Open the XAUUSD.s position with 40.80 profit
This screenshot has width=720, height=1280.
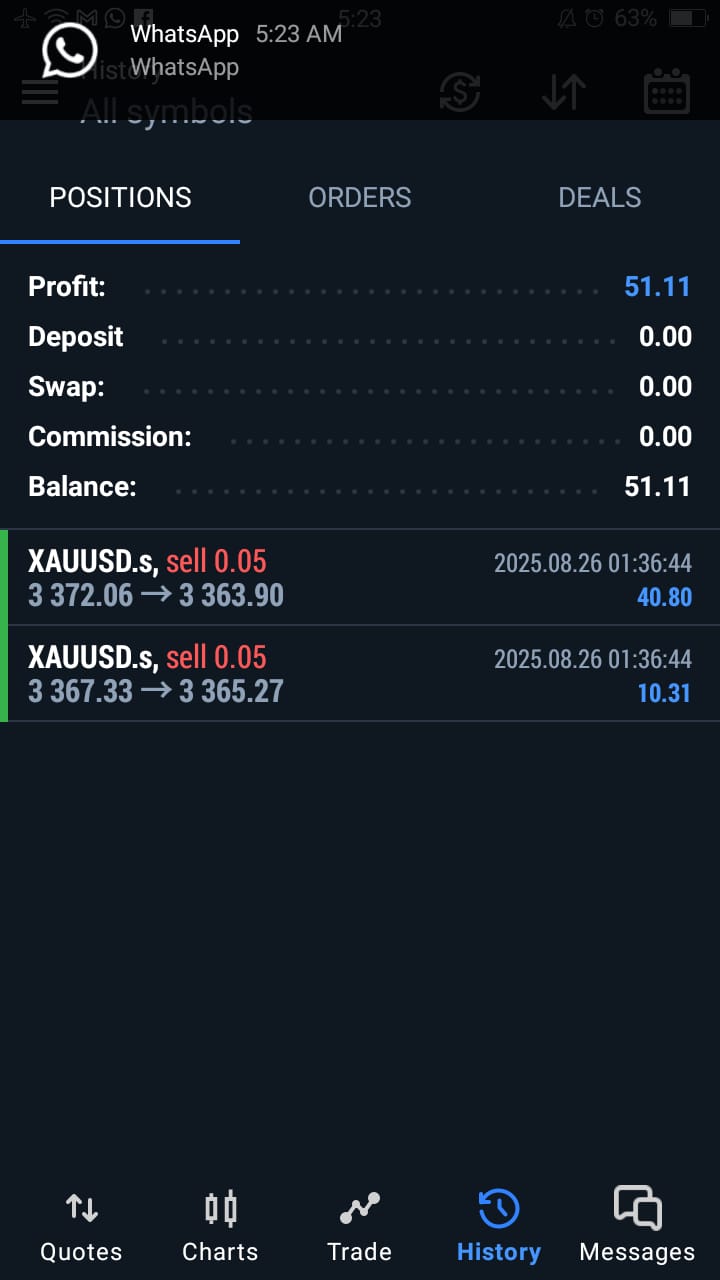(x=360, y=578)
